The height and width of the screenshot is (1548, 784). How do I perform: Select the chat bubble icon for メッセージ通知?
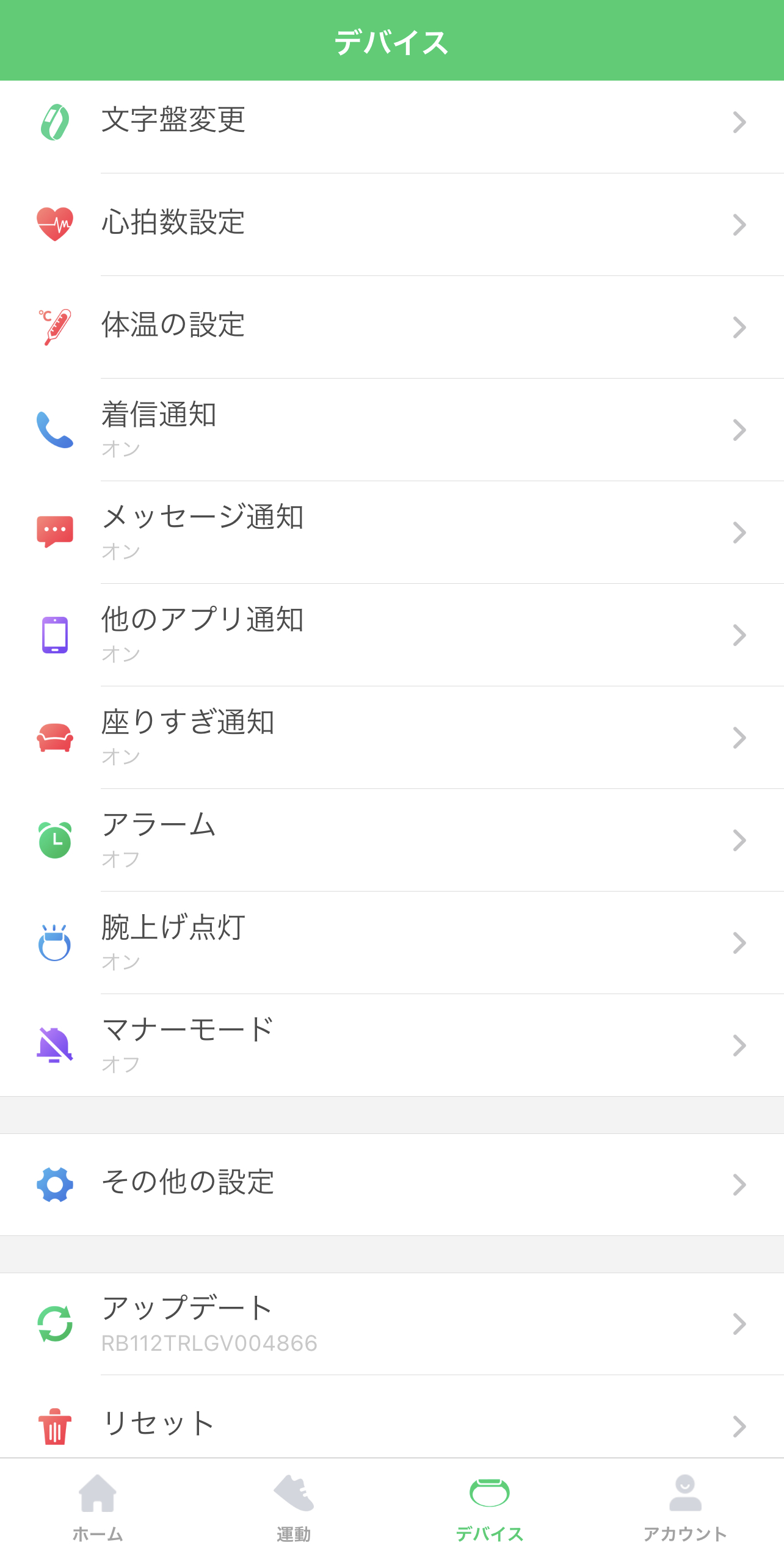[55, 532]
